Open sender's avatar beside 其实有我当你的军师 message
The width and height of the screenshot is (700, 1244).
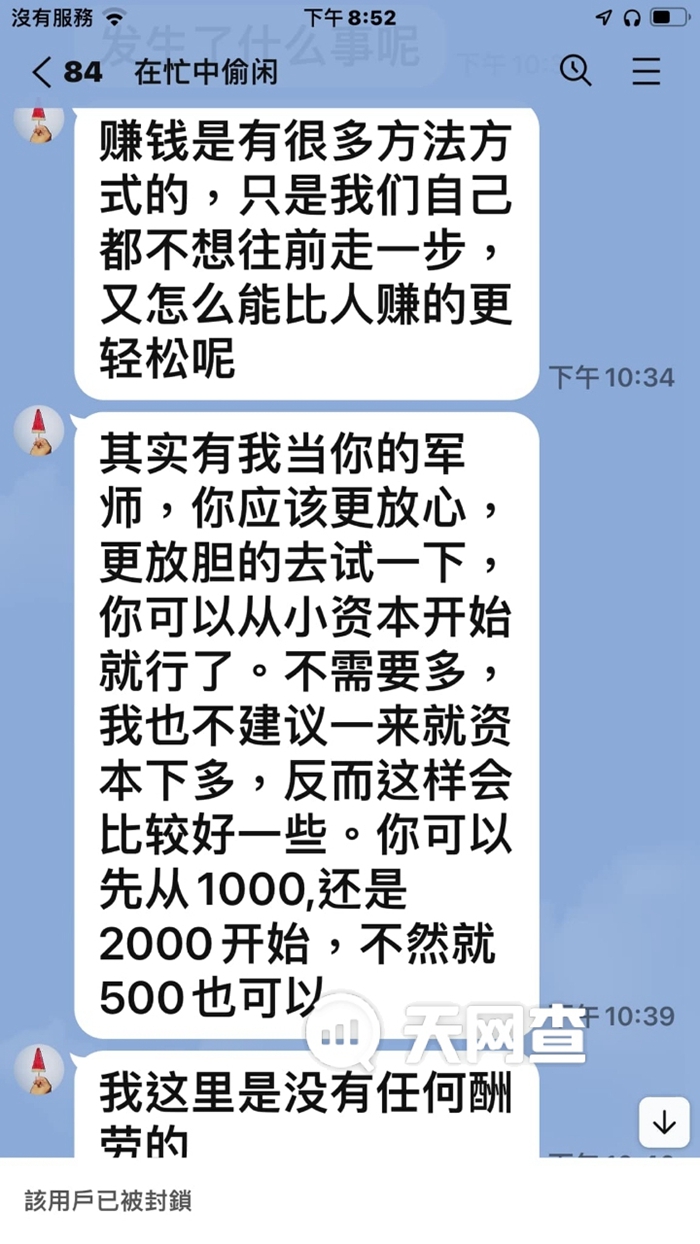[x=39, y=431]
